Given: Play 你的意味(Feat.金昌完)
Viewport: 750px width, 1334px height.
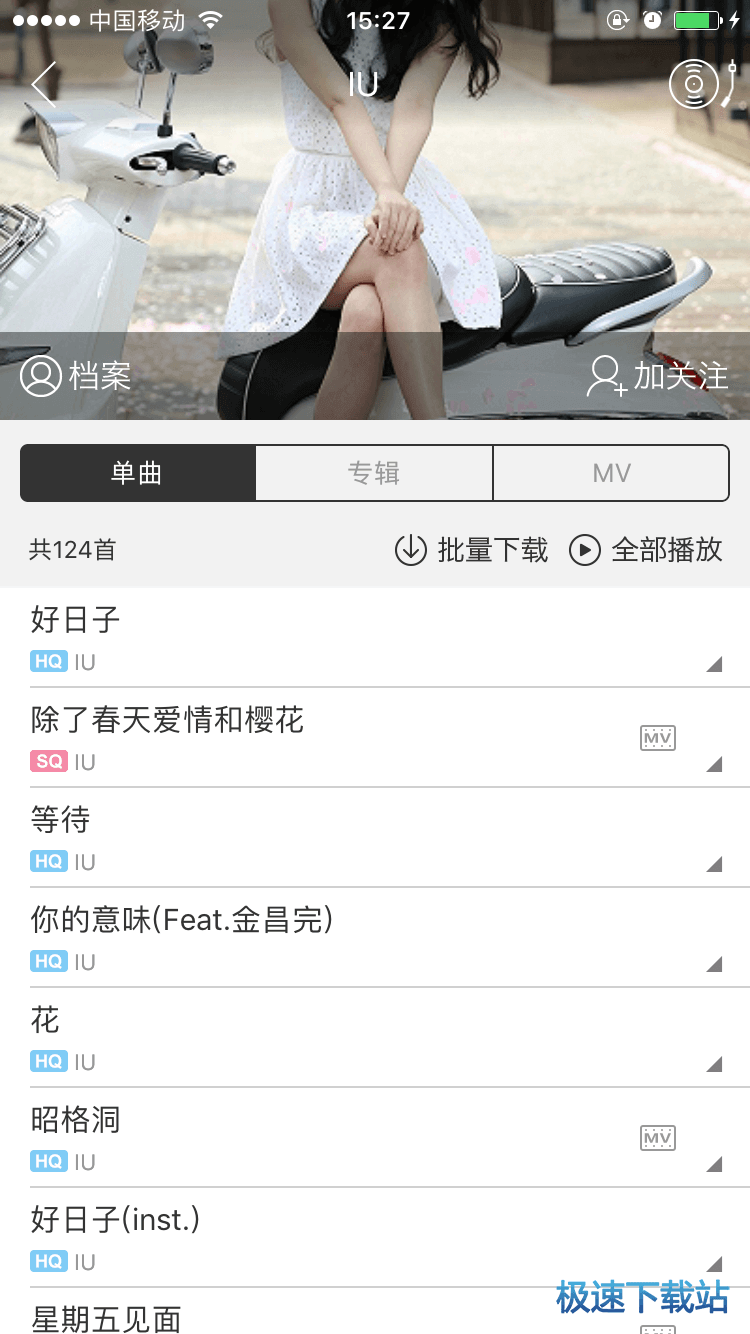Looking at the screenshot, I should pyautogui.click(x=300, y=937).
